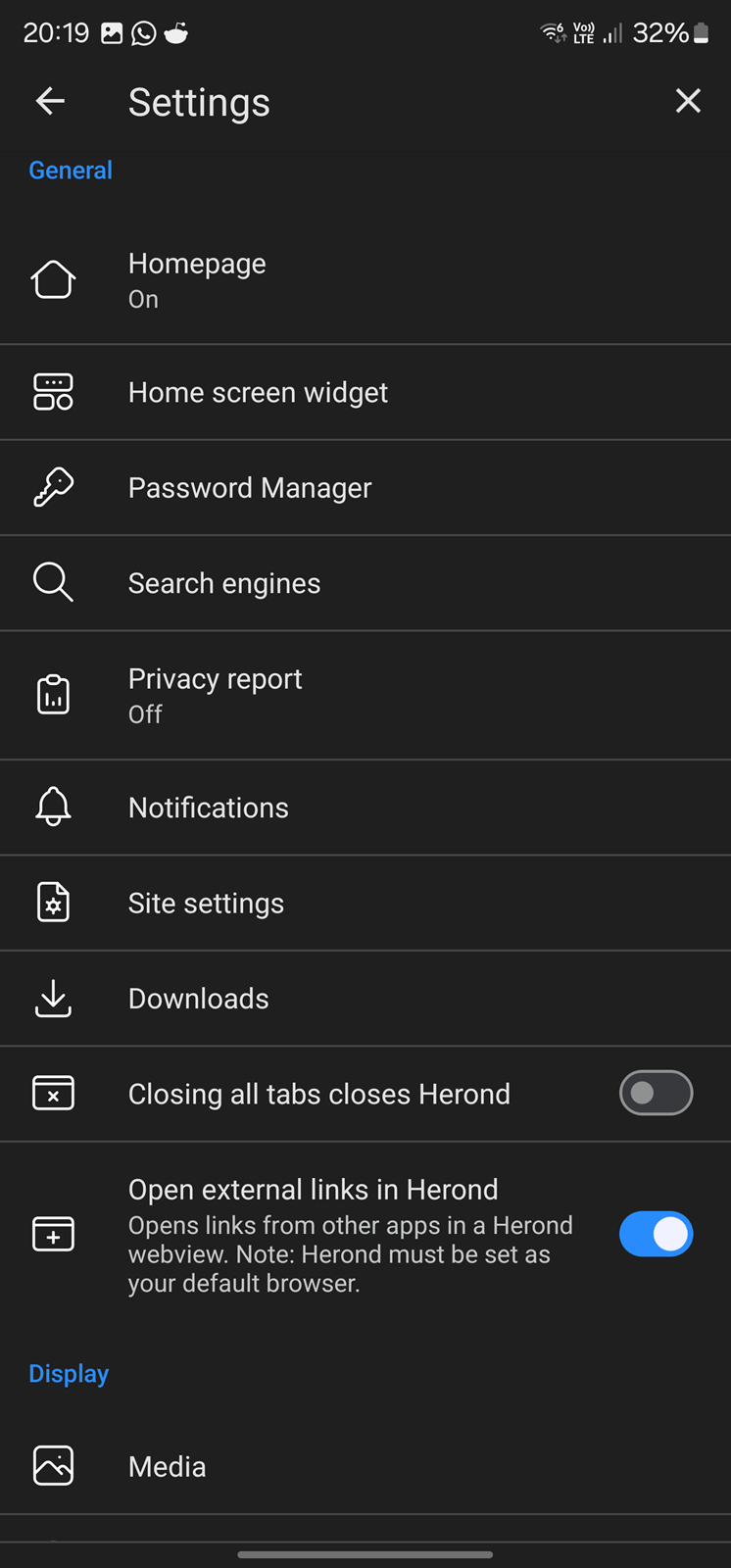
Task: Open Password Manager
Action: click(x=365, y=488)
